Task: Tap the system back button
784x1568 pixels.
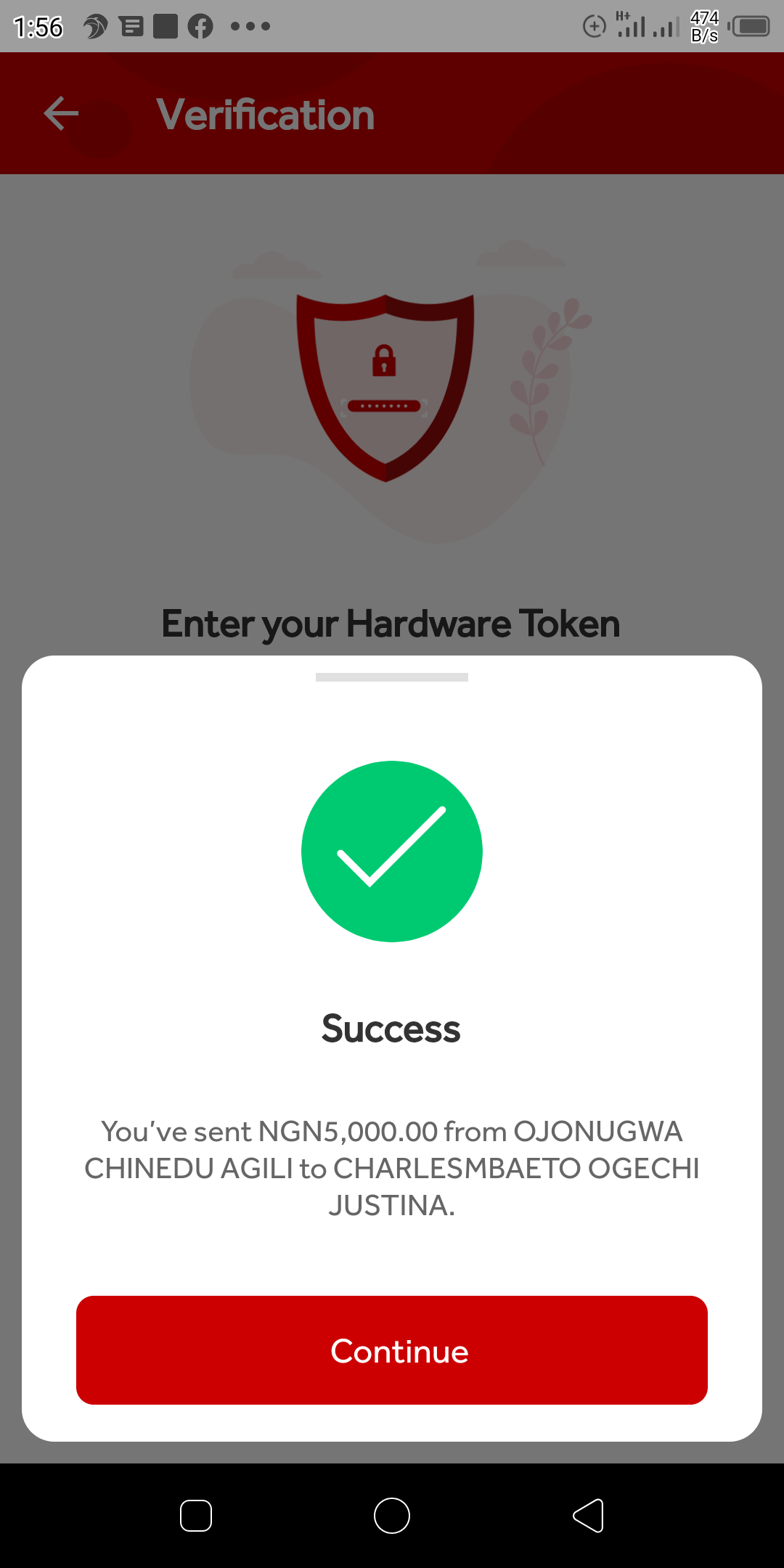Action: click(x=589, y=1516)
